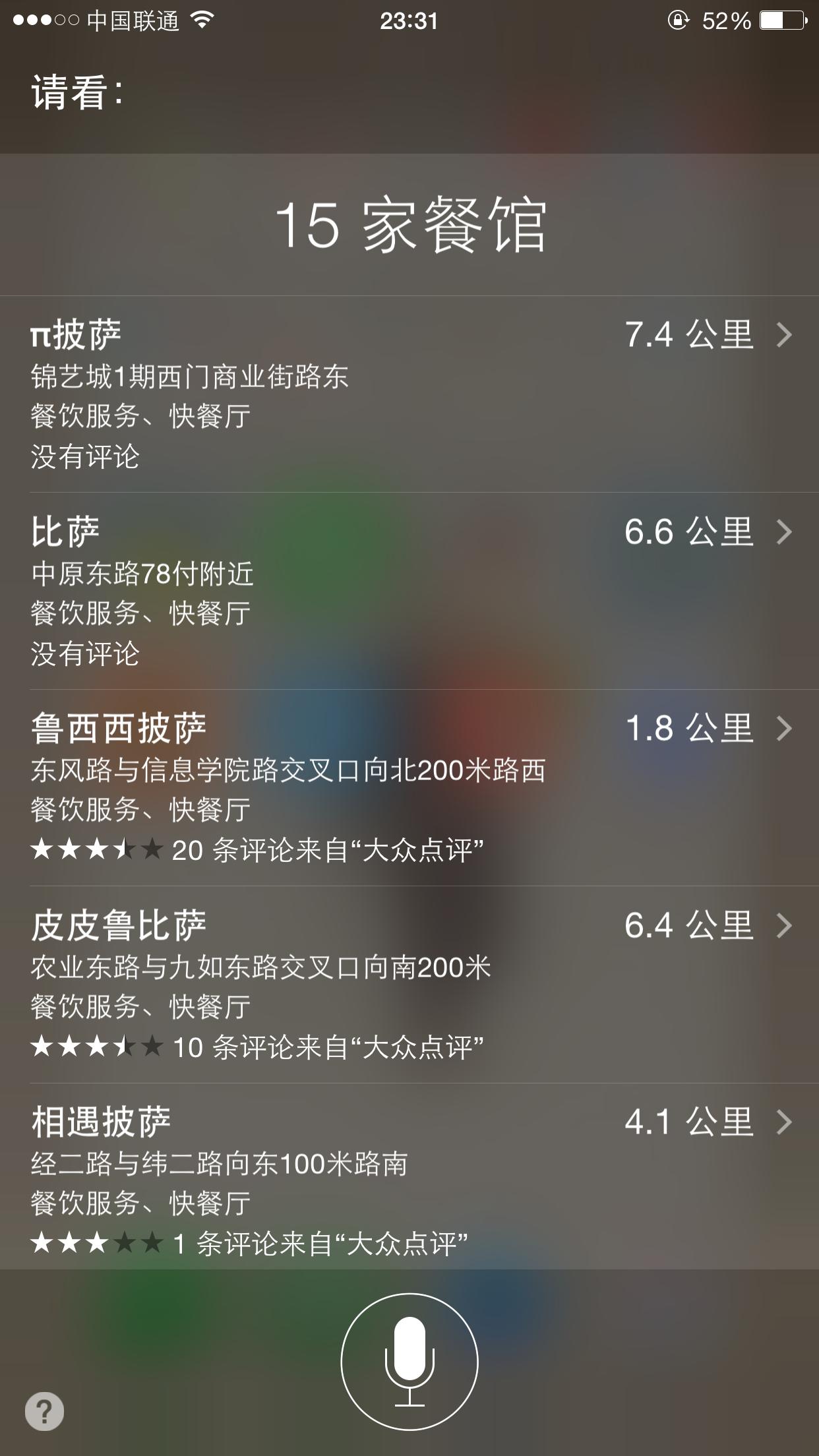Open the 相遇披萨 listing
Image resolution: width=819 pixels, height=1456 pixels.
(x=409, y=1176)
